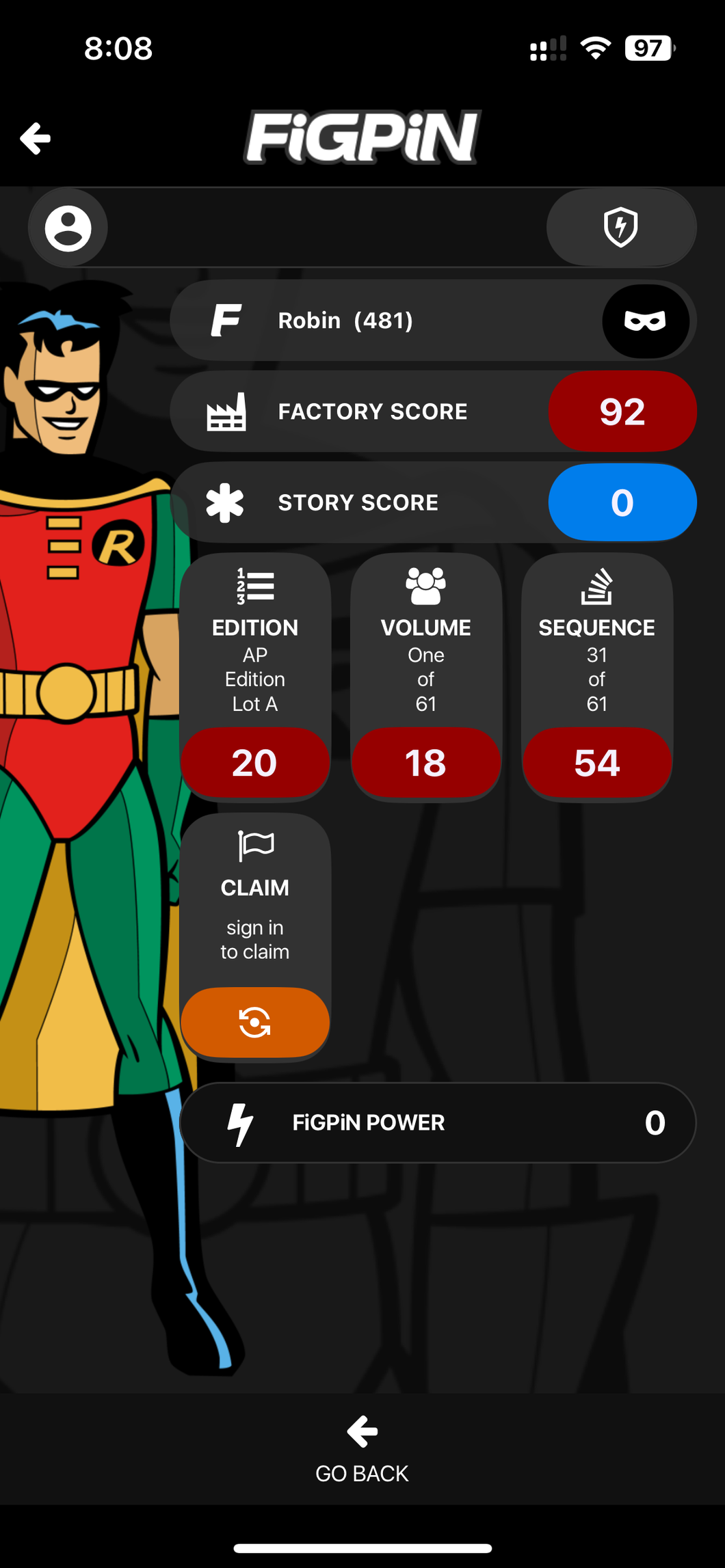This screenshot has height=1568, width=725.
Task: Open the Factory Score 92 details
Action: point(622,411)
